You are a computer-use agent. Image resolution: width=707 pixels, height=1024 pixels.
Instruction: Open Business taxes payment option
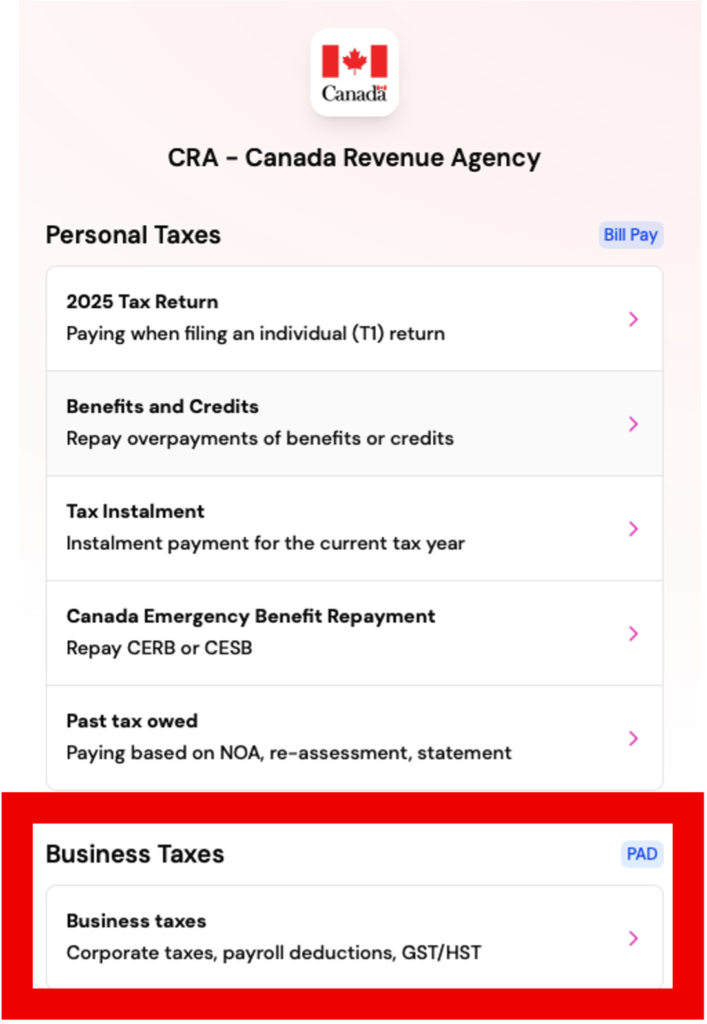coord(354,937)
